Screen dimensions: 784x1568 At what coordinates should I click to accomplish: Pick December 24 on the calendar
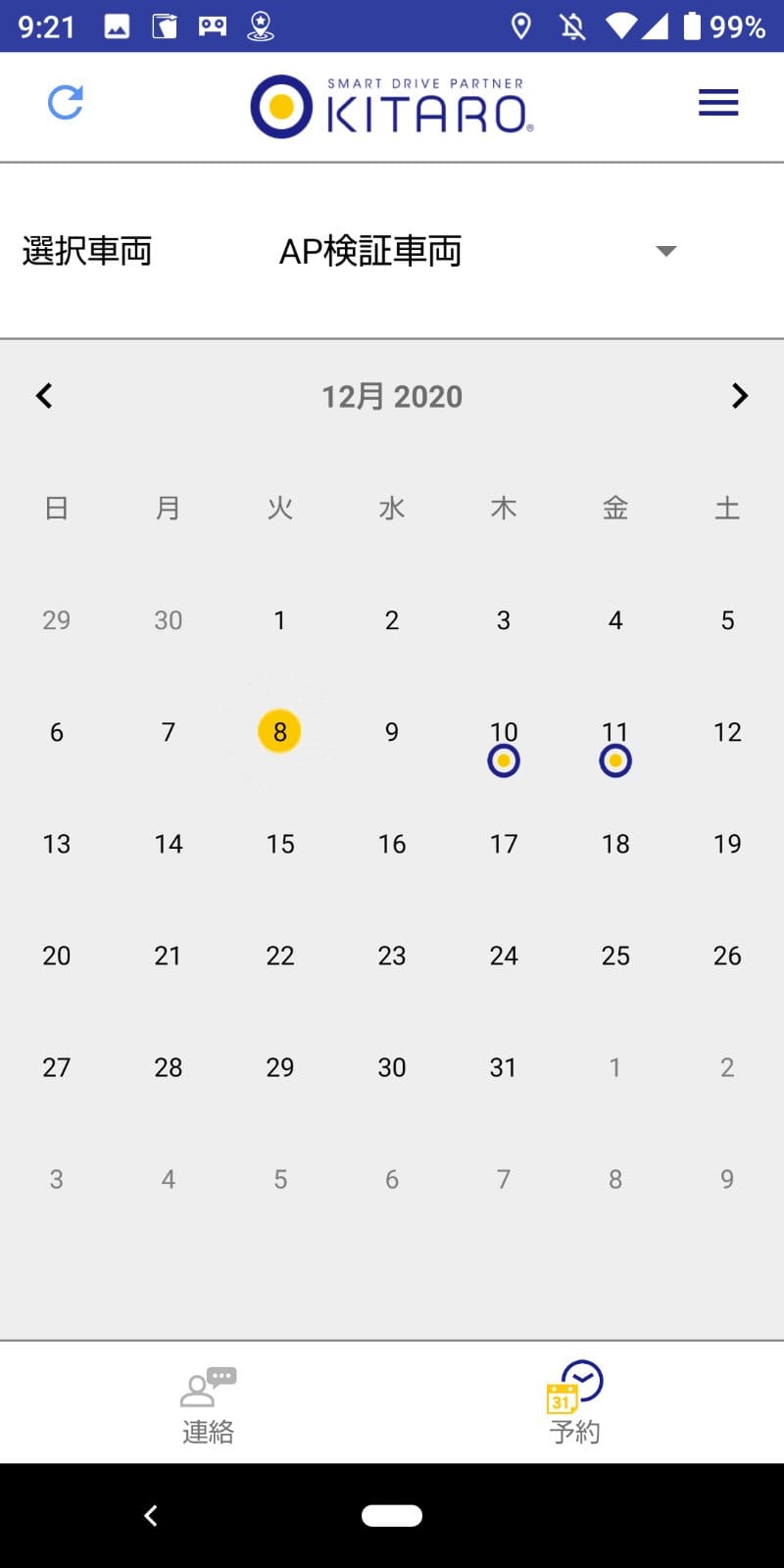[504, 955]
